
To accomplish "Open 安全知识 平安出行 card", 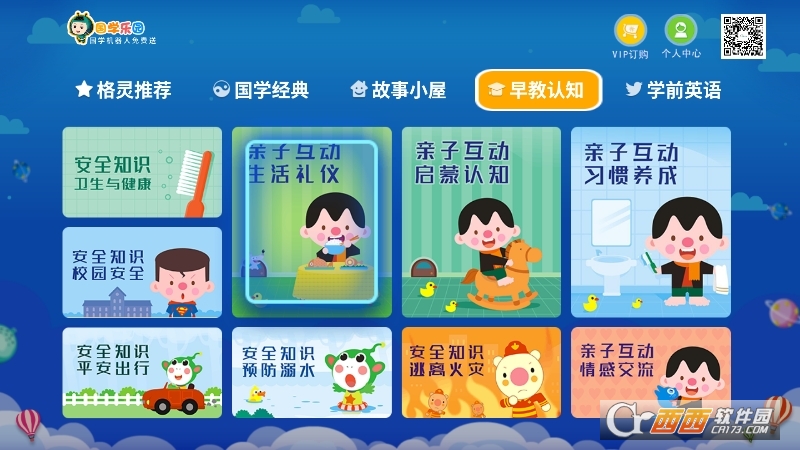I will [x=142, y=372].
